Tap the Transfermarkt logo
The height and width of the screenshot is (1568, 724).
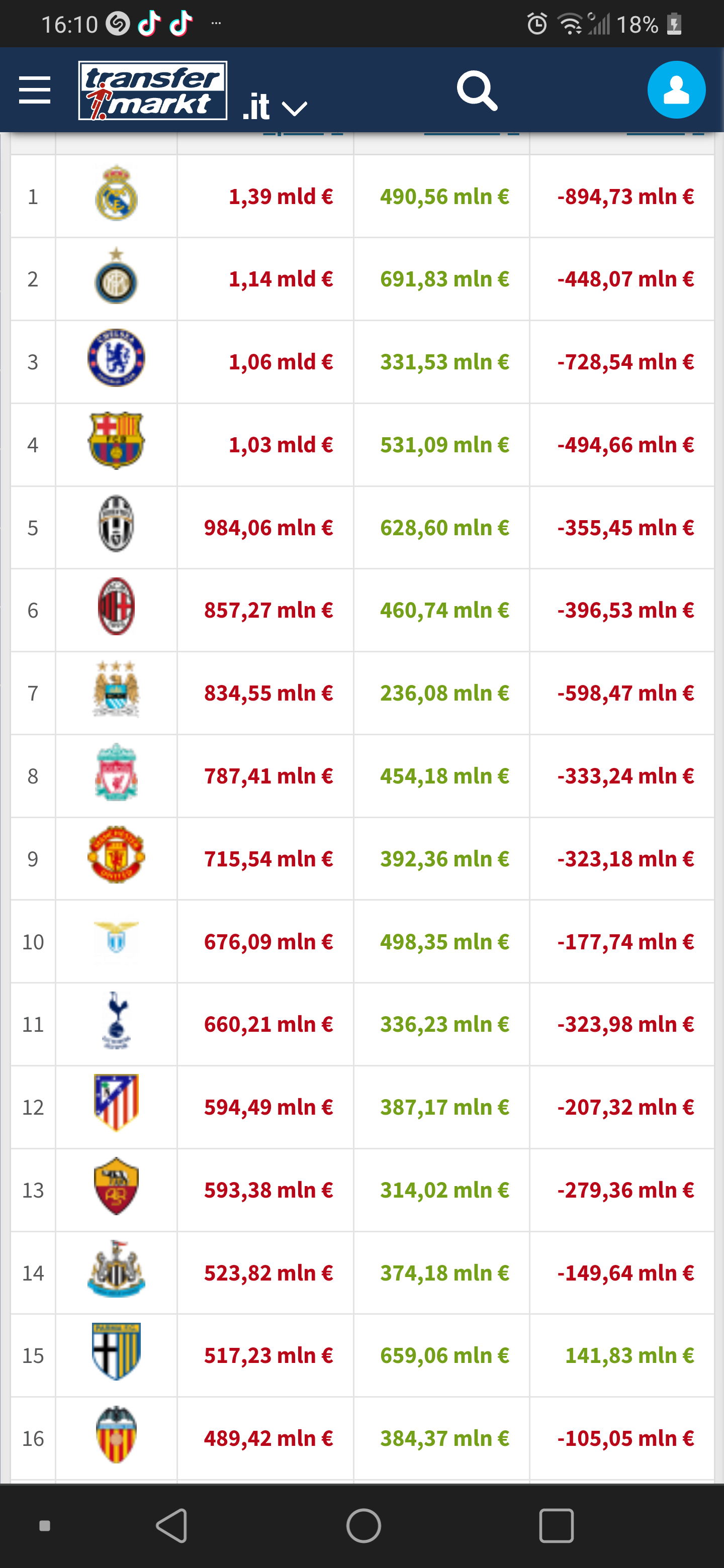click(153, 90)
